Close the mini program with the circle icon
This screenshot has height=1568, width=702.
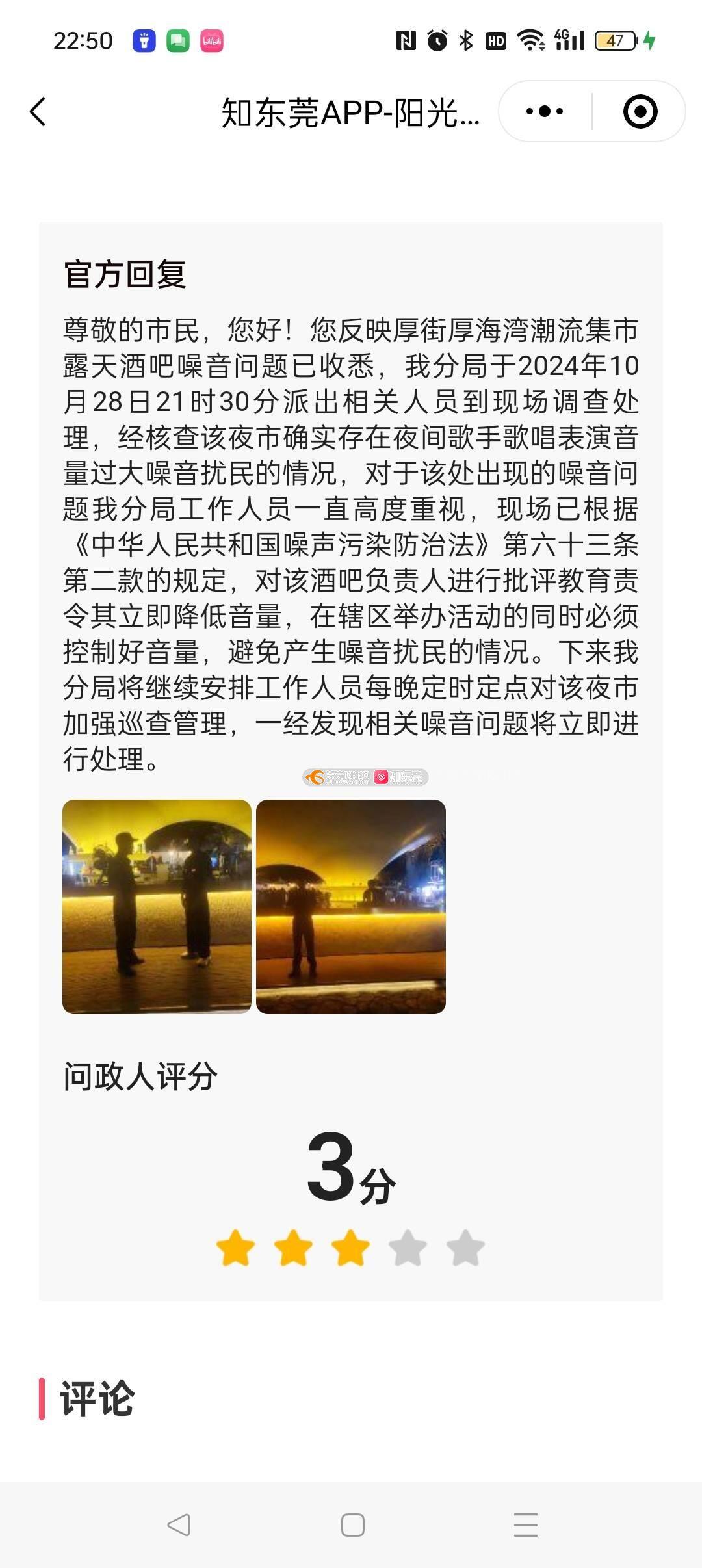pyautogui.click(x=640, y=112)
